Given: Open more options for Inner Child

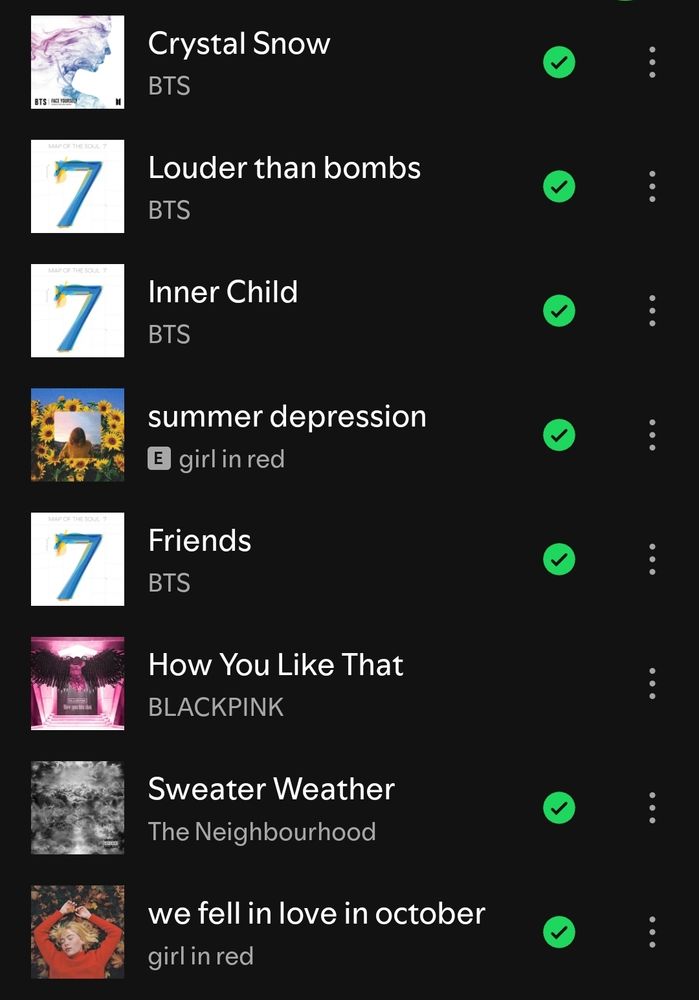Looking at the screenshot, I should click(652, 311).
